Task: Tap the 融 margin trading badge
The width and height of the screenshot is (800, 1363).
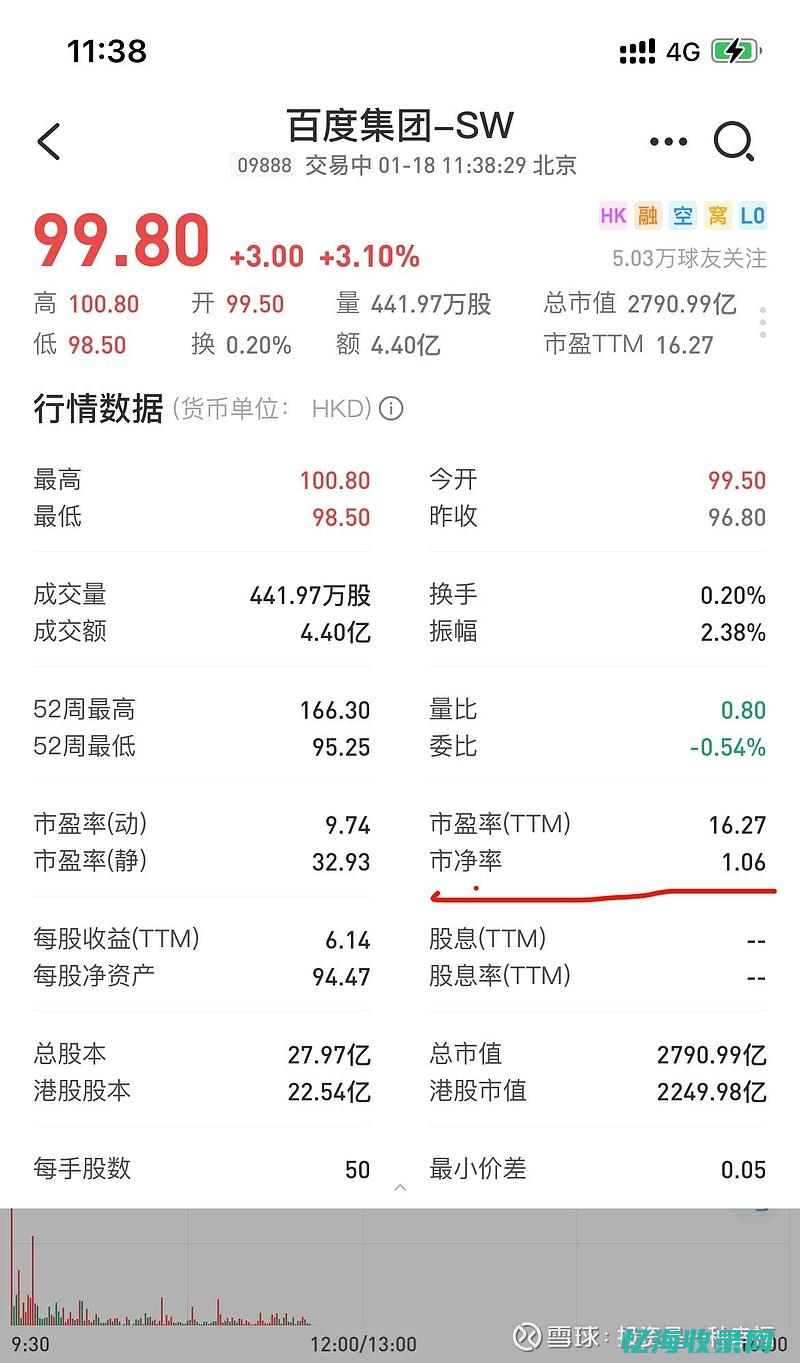Action: click(x=648, y=216)
